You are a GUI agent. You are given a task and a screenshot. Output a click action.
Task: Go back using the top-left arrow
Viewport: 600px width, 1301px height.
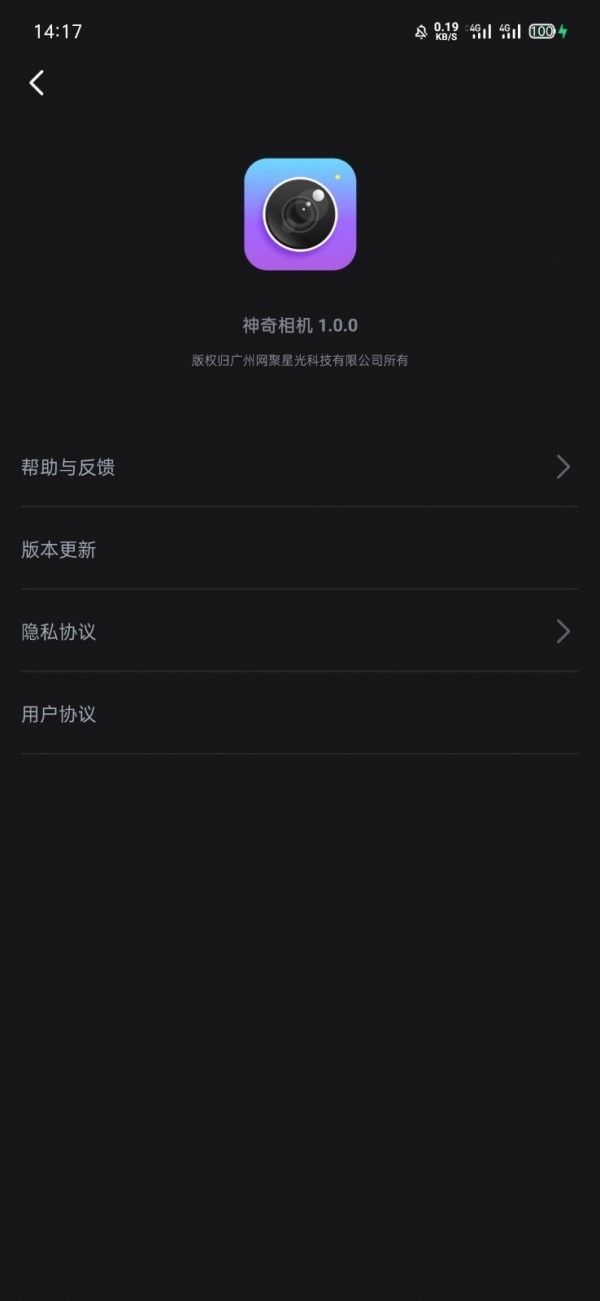pyautogui.click(x=37, y=83)
